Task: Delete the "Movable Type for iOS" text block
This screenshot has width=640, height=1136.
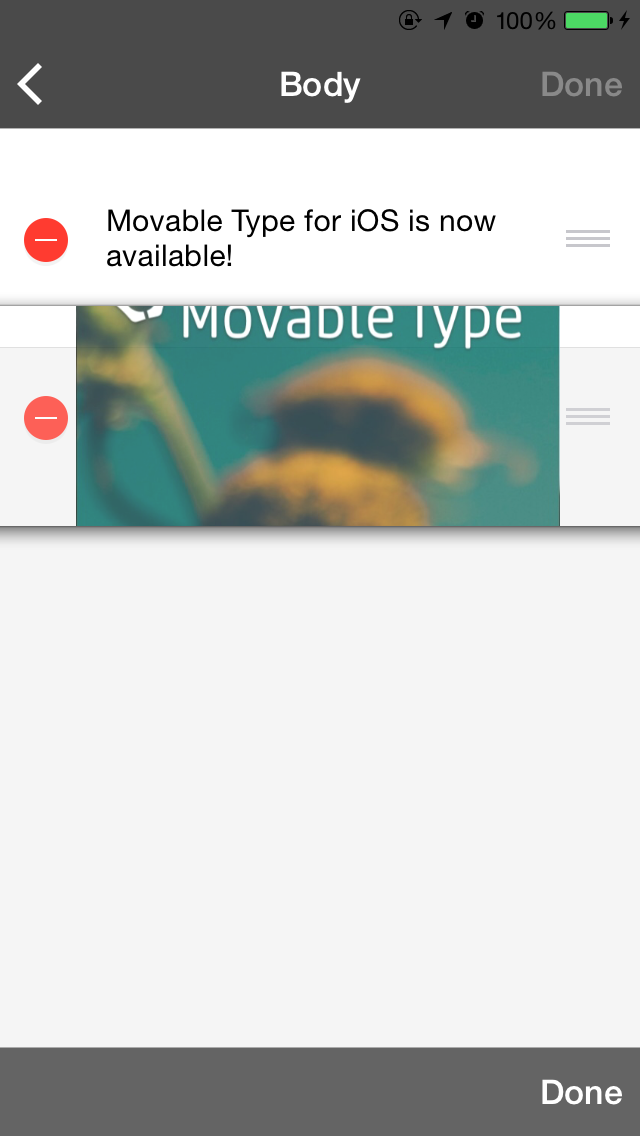Action: (x=46, y=240)
